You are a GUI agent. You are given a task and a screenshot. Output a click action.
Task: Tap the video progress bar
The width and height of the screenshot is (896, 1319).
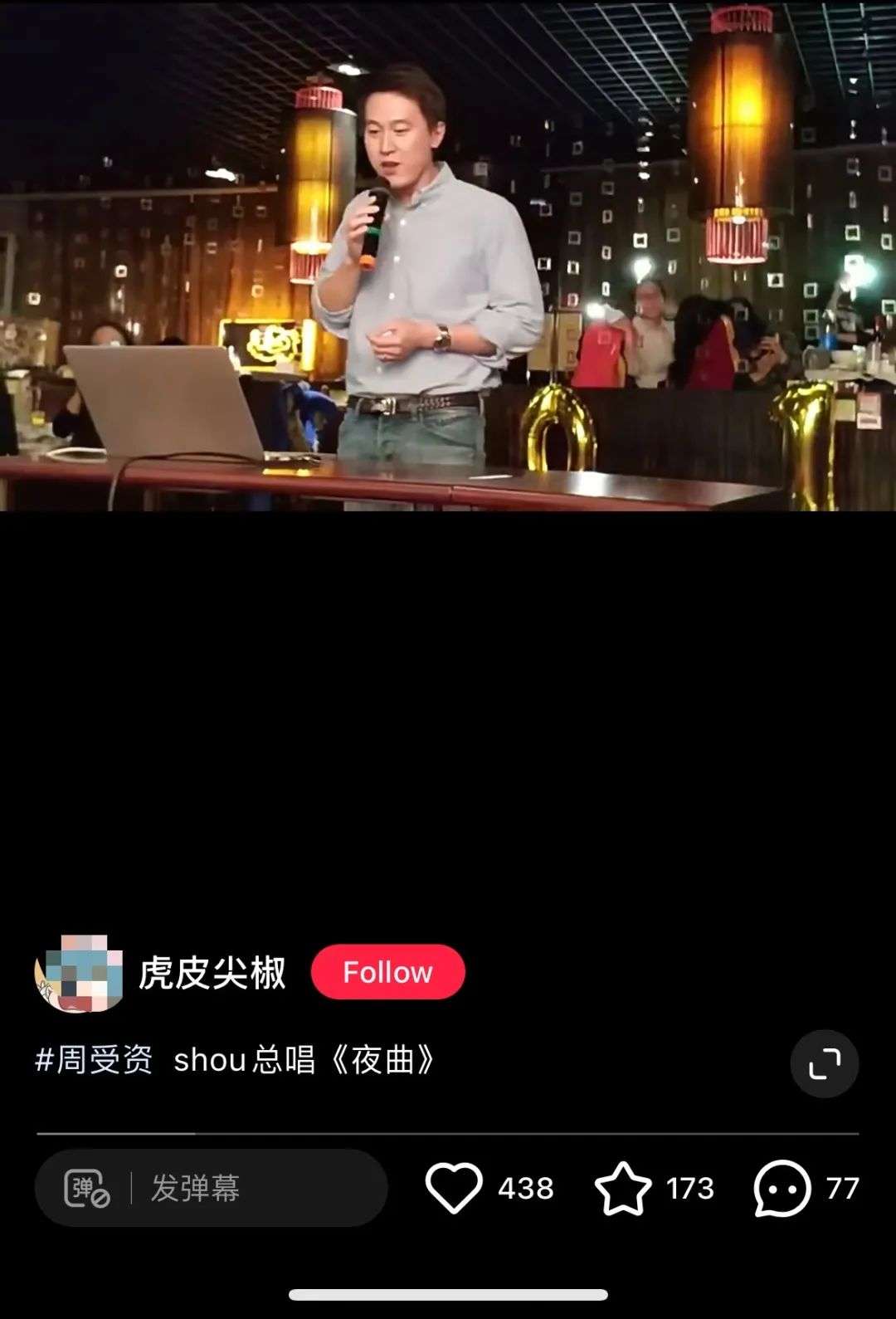[448, 1133]
